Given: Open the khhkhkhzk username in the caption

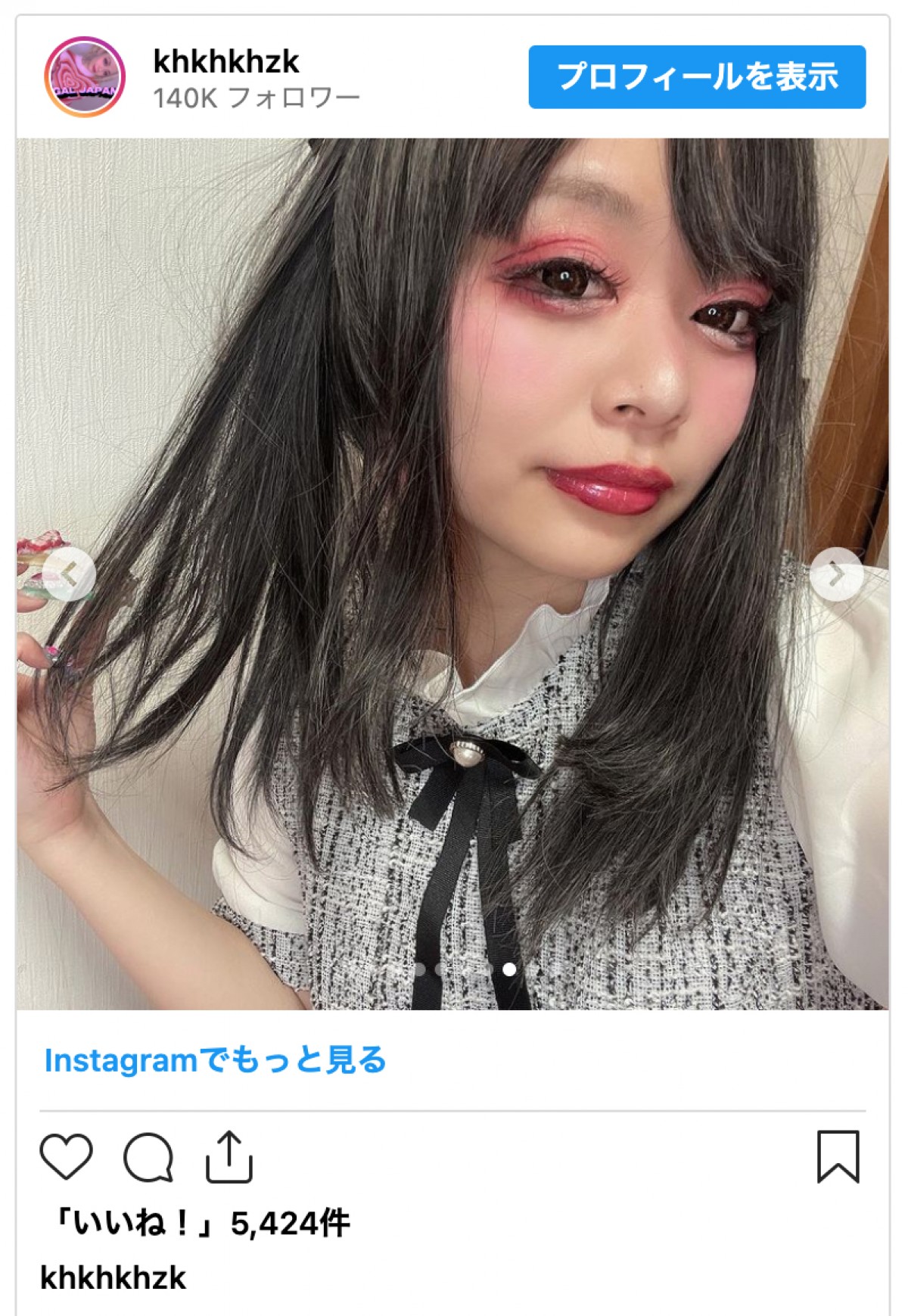Looking at the screenshot, I should point(113,1278).
